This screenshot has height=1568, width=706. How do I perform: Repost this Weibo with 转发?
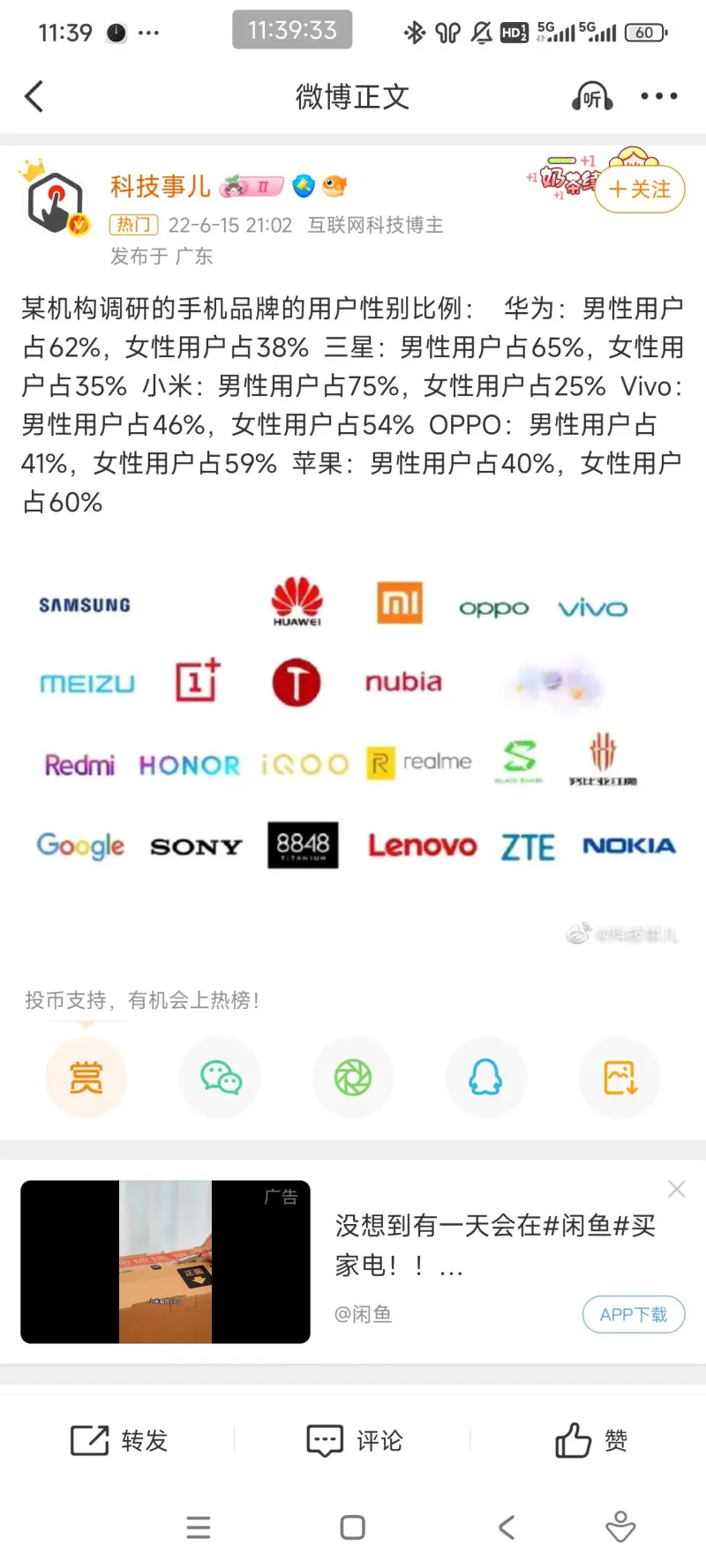click(x=119, y=1440)
